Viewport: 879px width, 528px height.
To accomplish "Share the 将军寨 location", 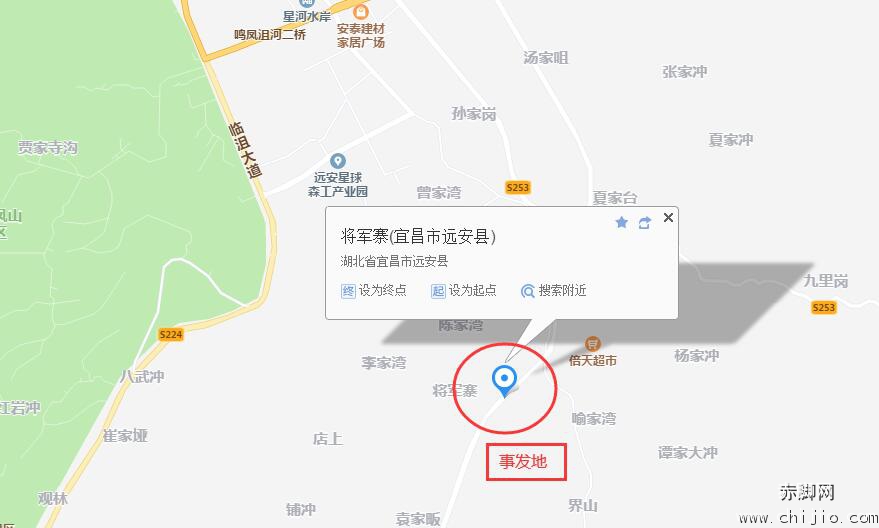I will [x=645, y=222].
